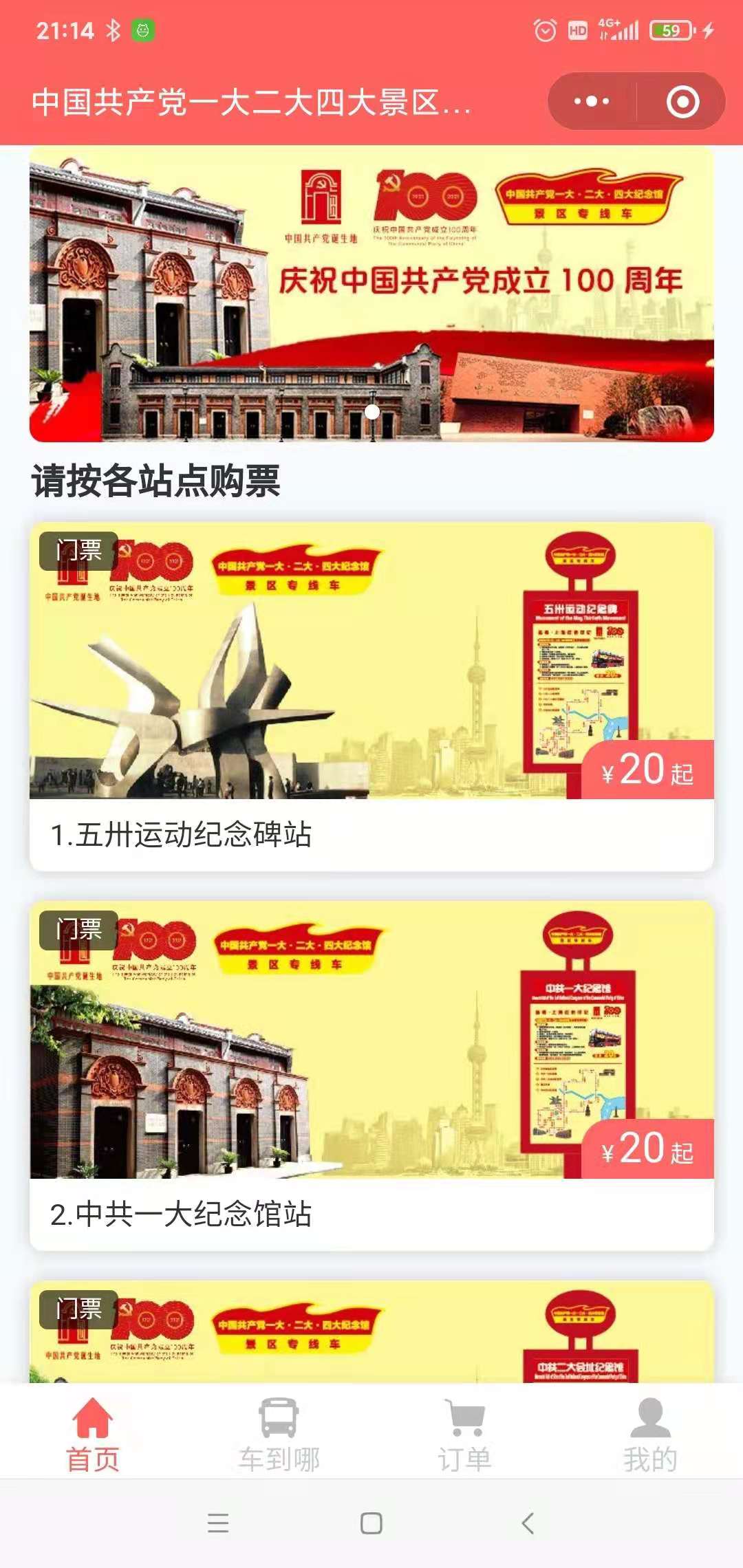Go to the system home screen
743x1568 pixels.
tap(371, 1523)
